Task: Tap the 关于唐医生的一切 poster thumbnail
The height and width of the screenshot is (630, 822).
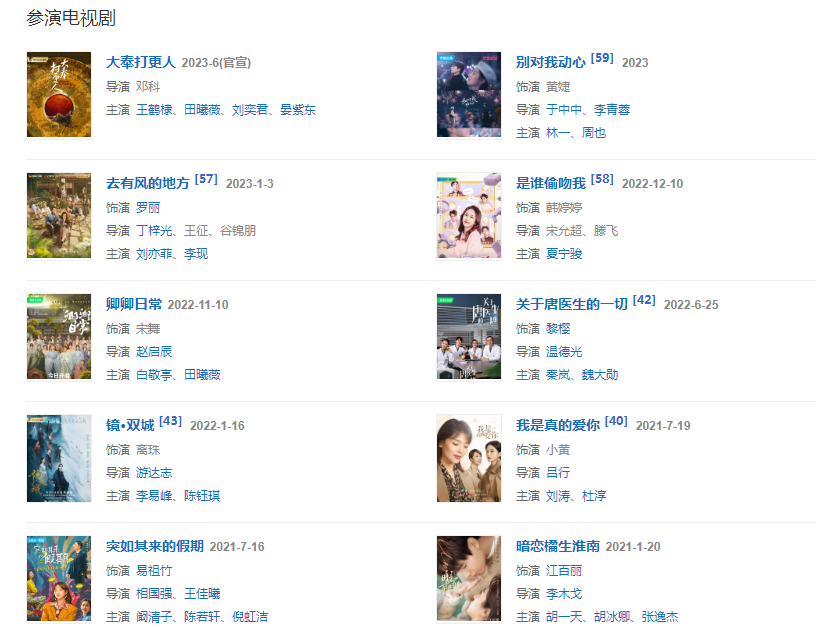Action: click(469, 337)
